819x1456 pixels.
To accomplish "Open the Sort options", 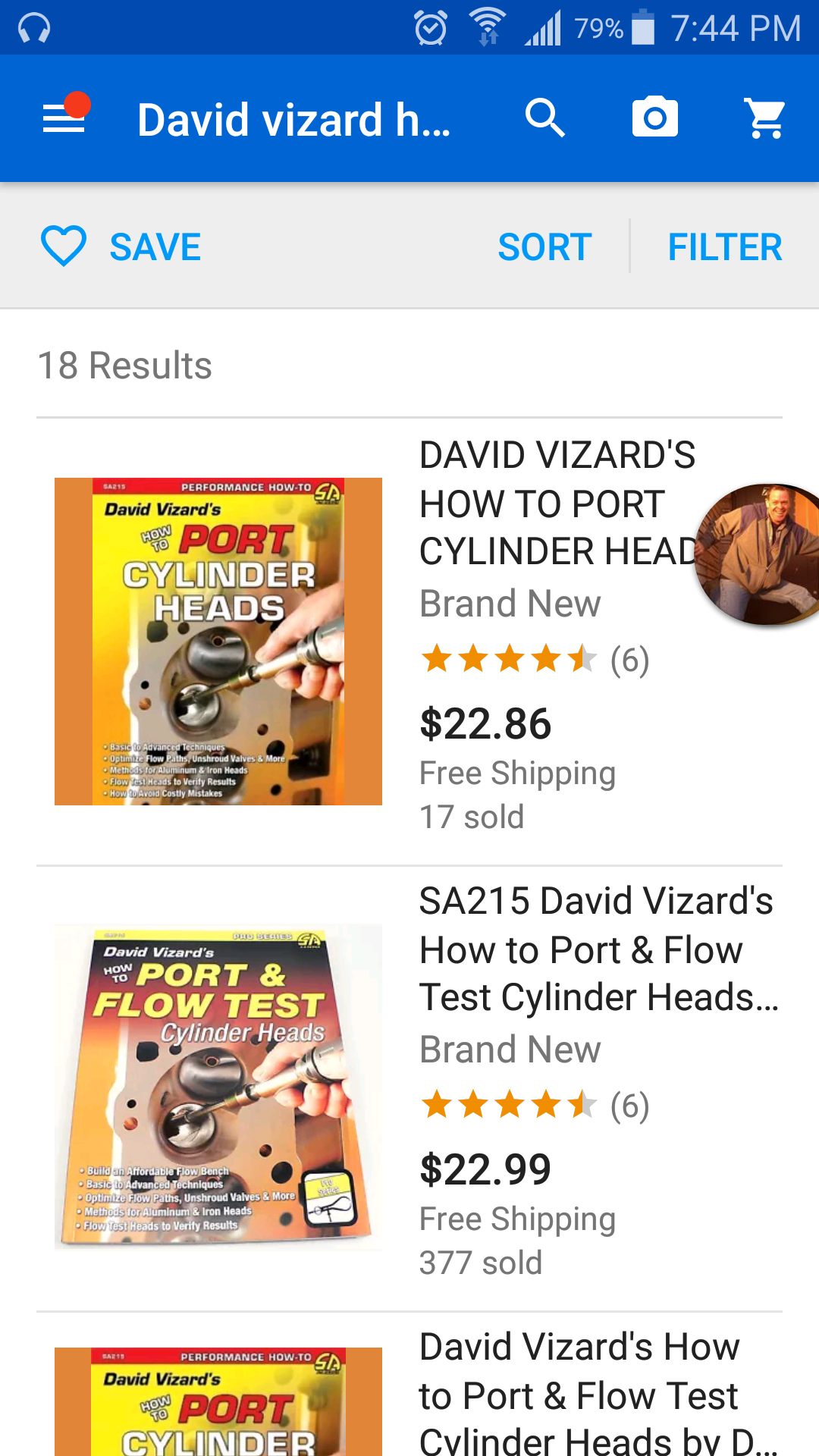I will (x=544, y=247).
